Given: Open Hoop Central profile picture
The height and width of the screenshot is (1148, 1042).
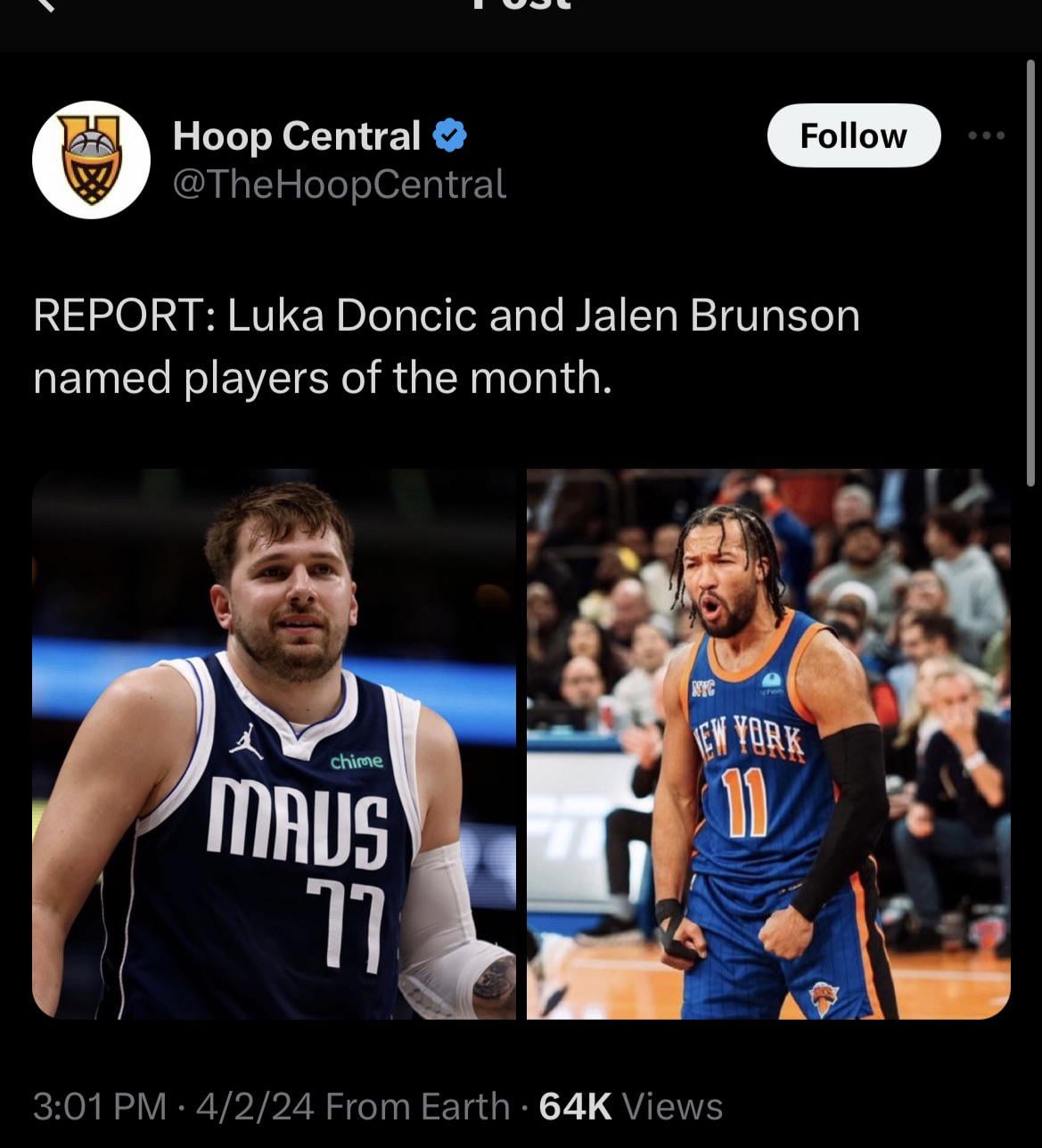Looking at the screenshot, I should (x=91, y=160).
